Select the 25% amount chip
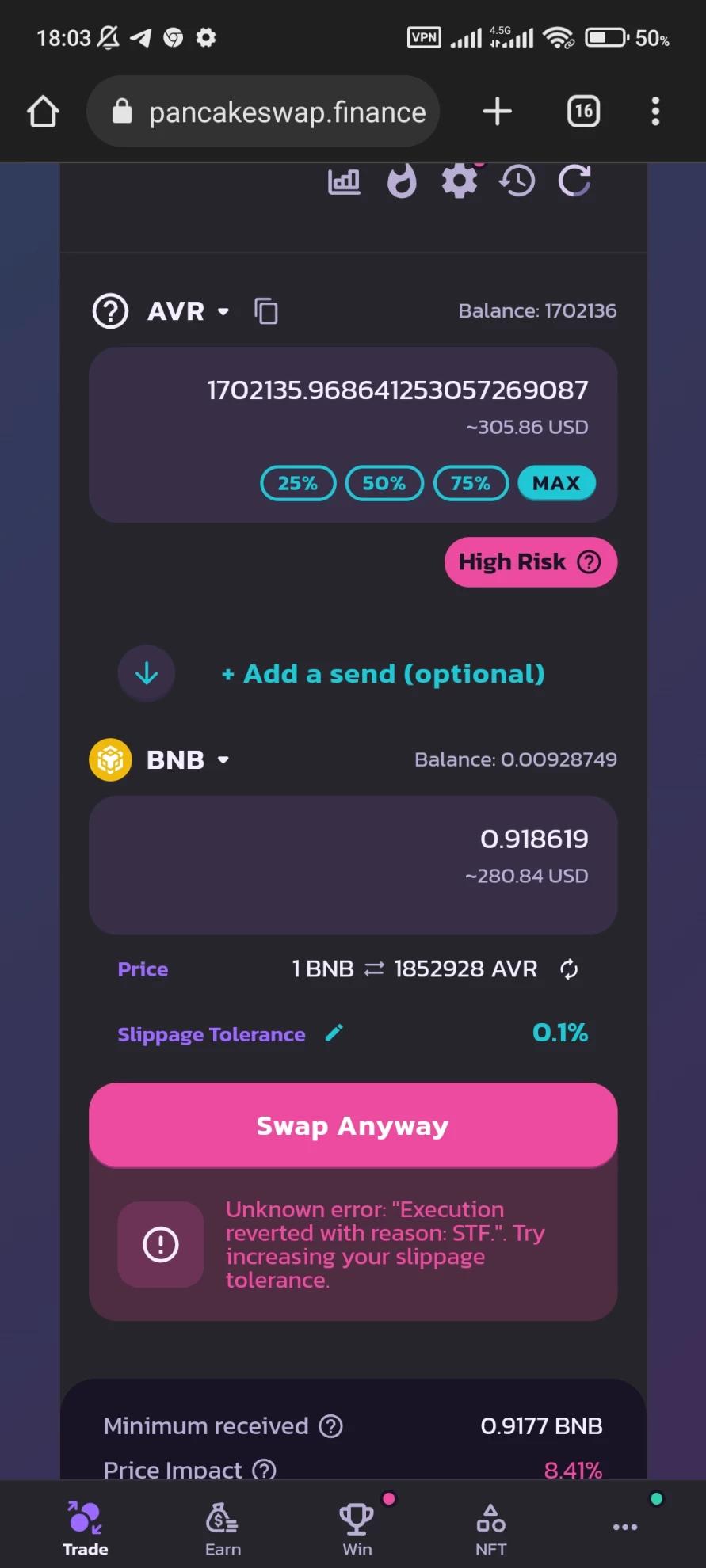The image size is (706, 1568). coord(298,483)
